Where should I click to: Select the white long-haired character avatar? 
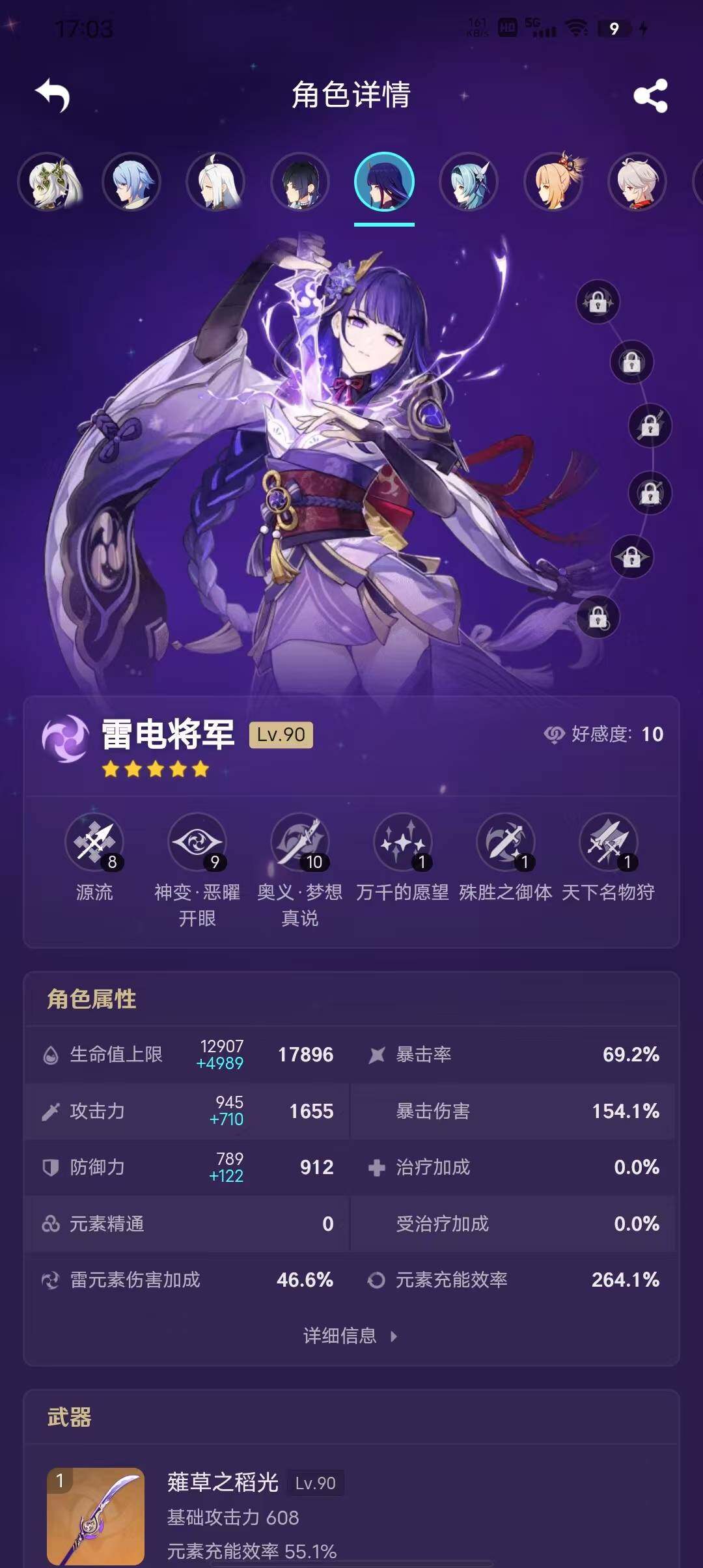[x=215, y=182]
